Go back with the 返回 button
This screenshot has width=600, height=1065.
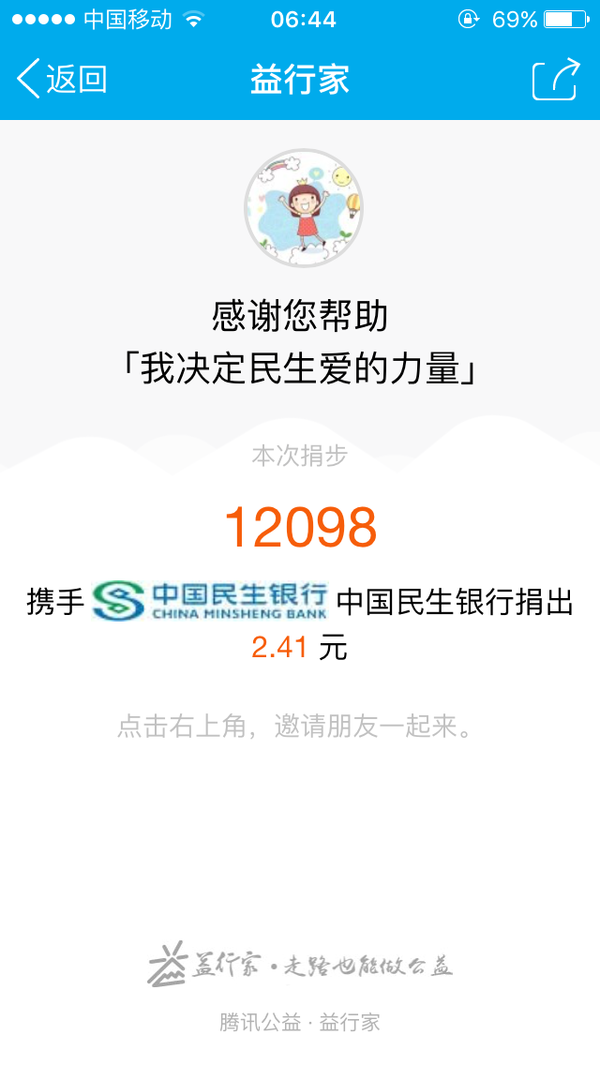tap(62, 79)
